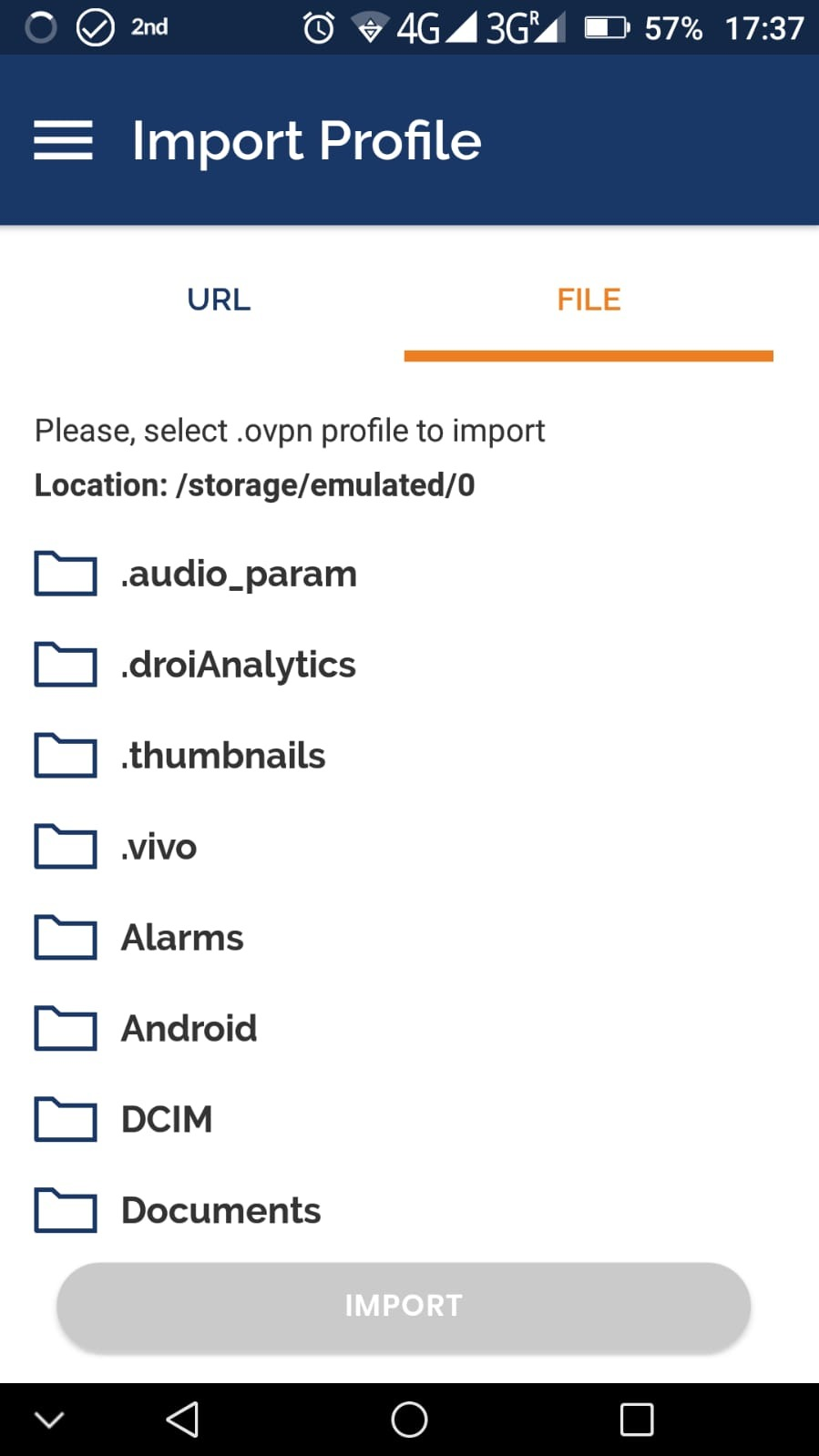Open the .audio_param folder
The height and width of the screenshot is (1456, 819).
tap(239, 574)
